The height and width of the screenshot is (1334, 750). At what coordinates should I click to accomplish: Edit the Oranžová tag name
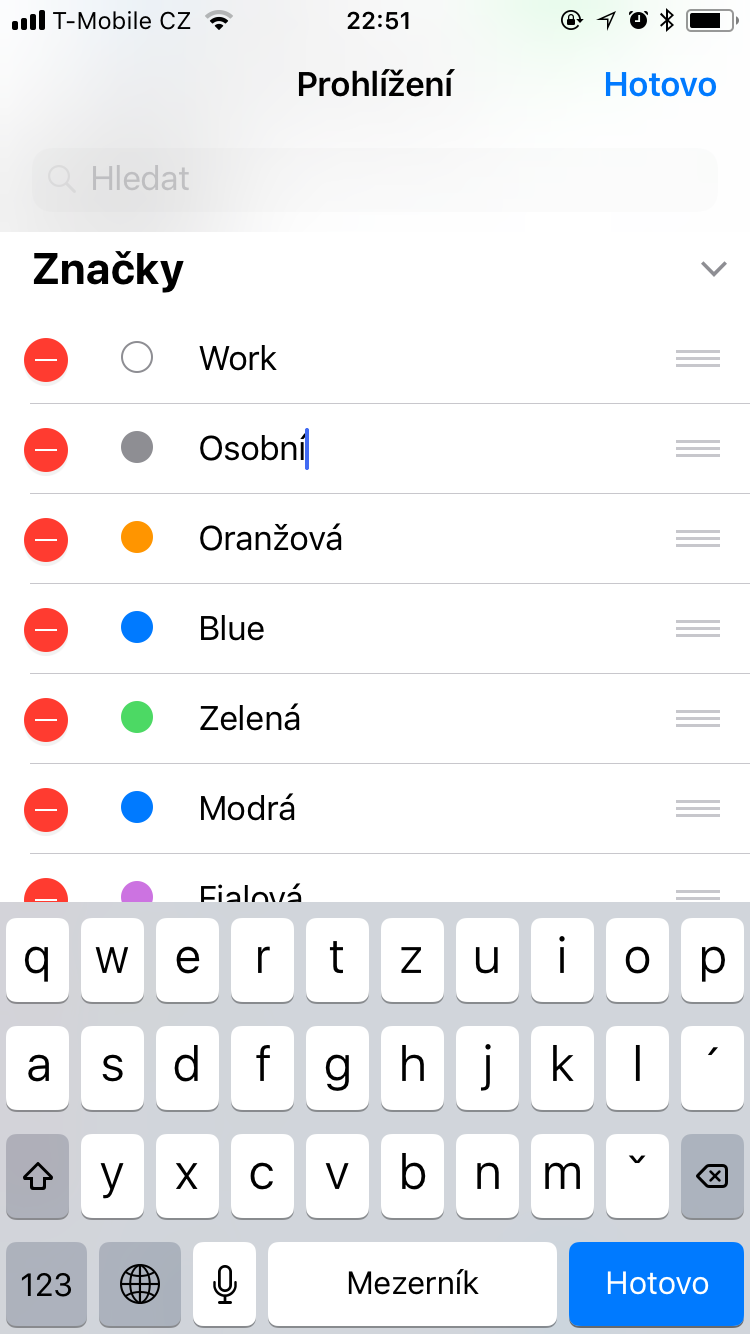pyautogui.click(x=271, y=539)
